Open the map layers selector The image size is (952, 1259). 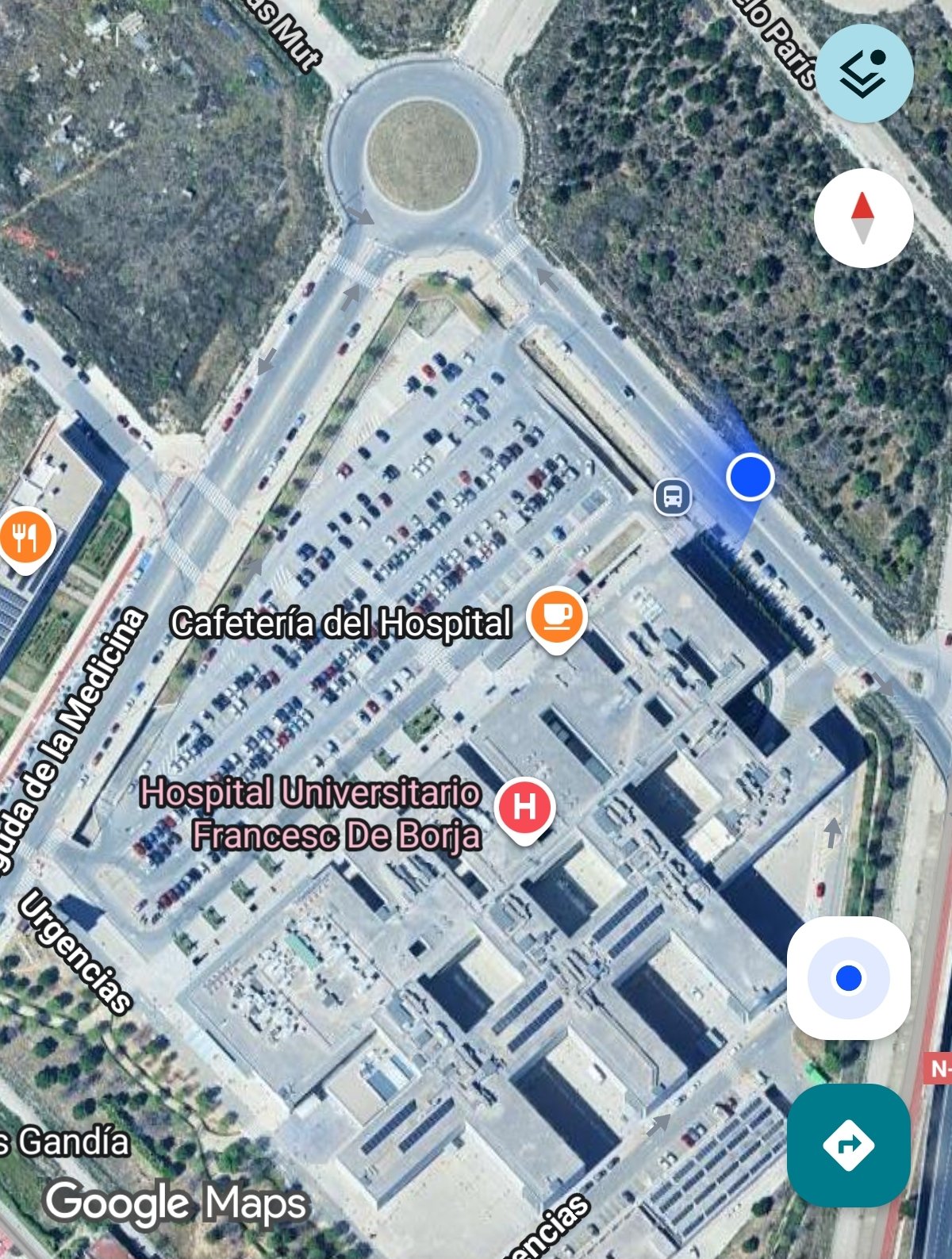pos(864,73)
